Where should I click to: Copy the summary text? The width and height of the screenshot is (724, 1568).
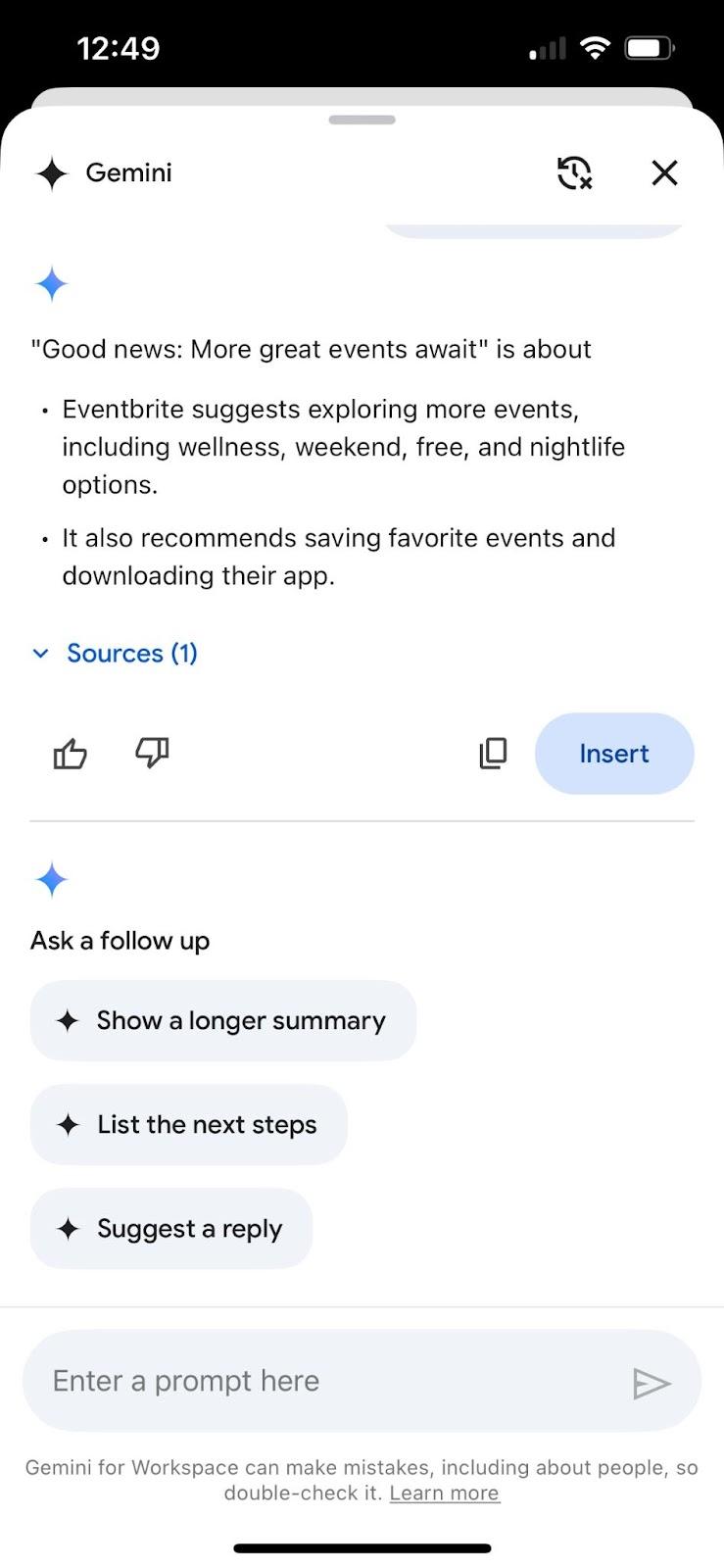(x=493, y=753)
